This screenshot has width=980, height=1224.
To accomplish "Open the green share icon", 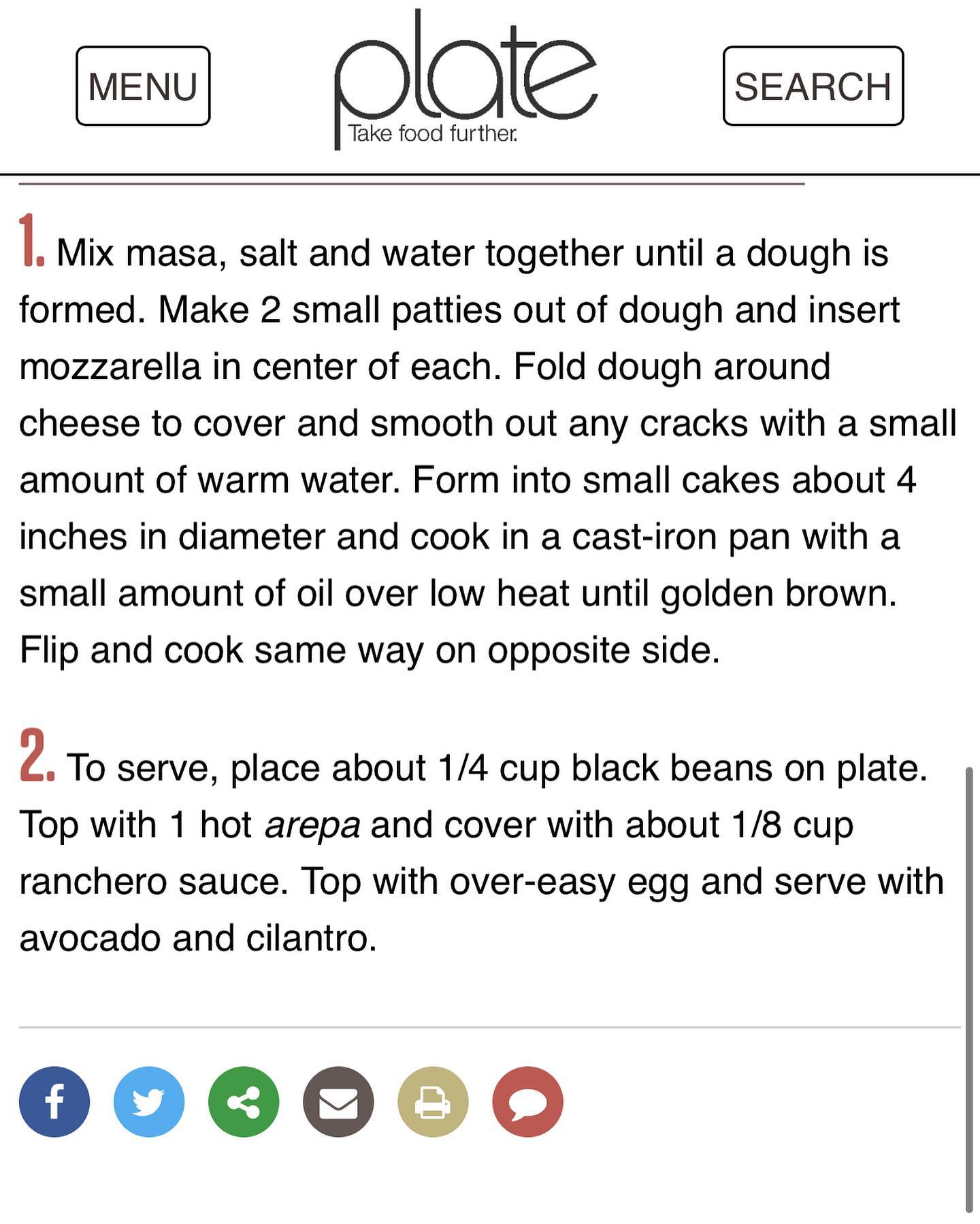I will point(244,1102).
